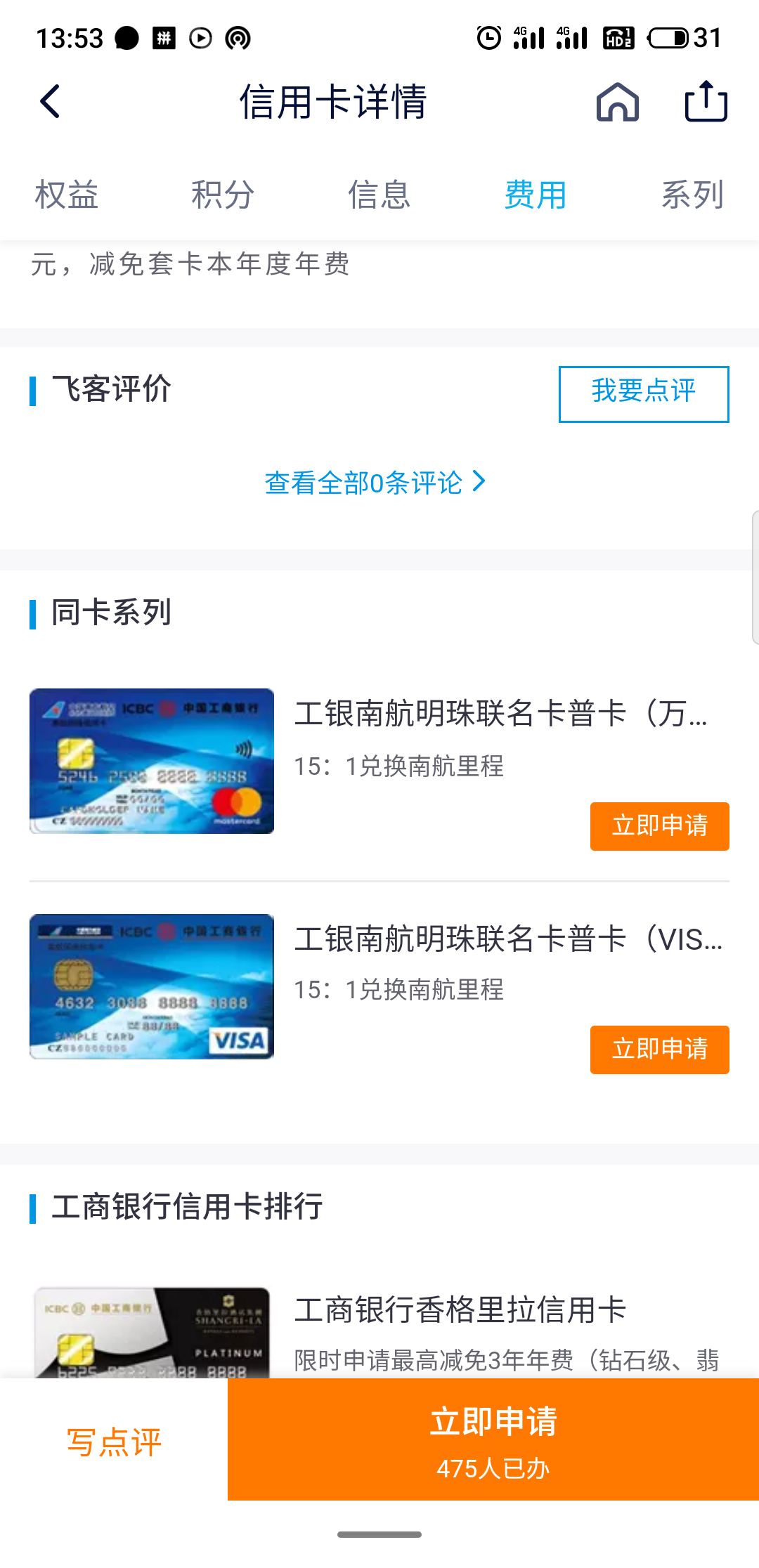Open the 工银南航明珠联名卡普卡 Mastercard card
This screenshot has width=759, height=1568.
click(500, 714)
